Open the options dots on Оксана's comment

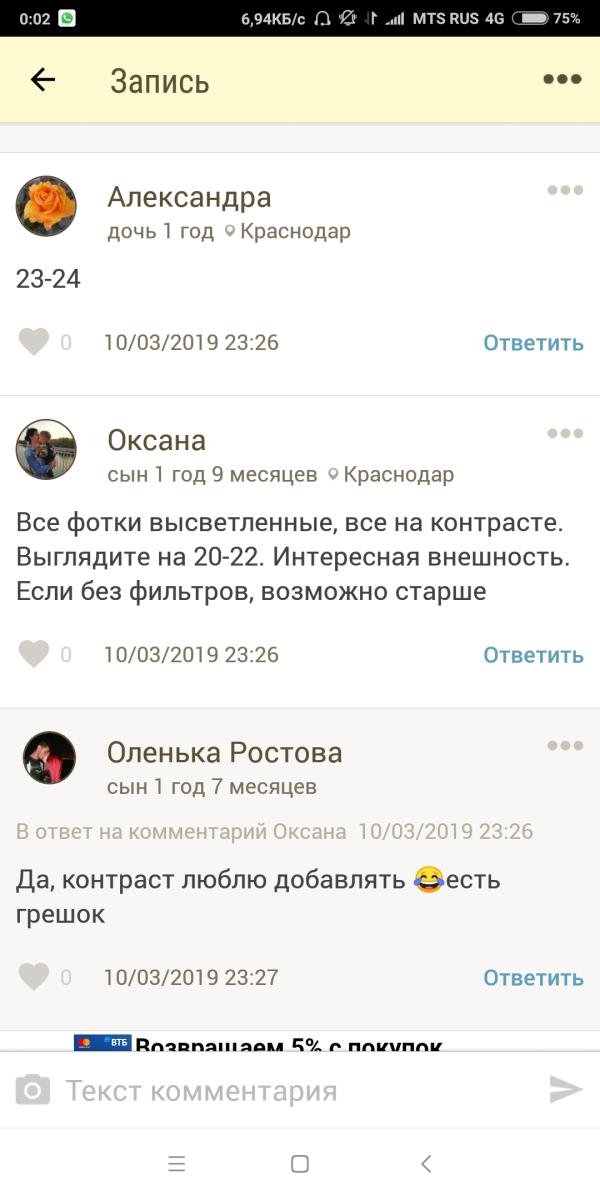(x=565, y=433)
